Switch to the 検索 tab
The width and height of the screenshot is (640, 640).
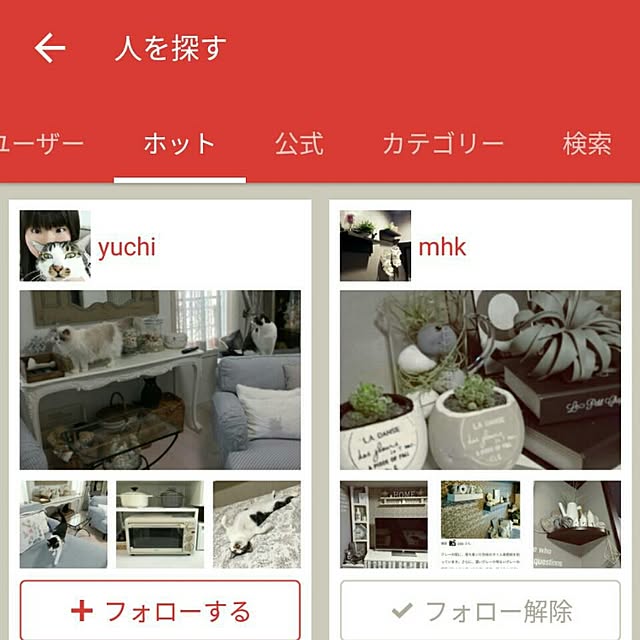587,144
